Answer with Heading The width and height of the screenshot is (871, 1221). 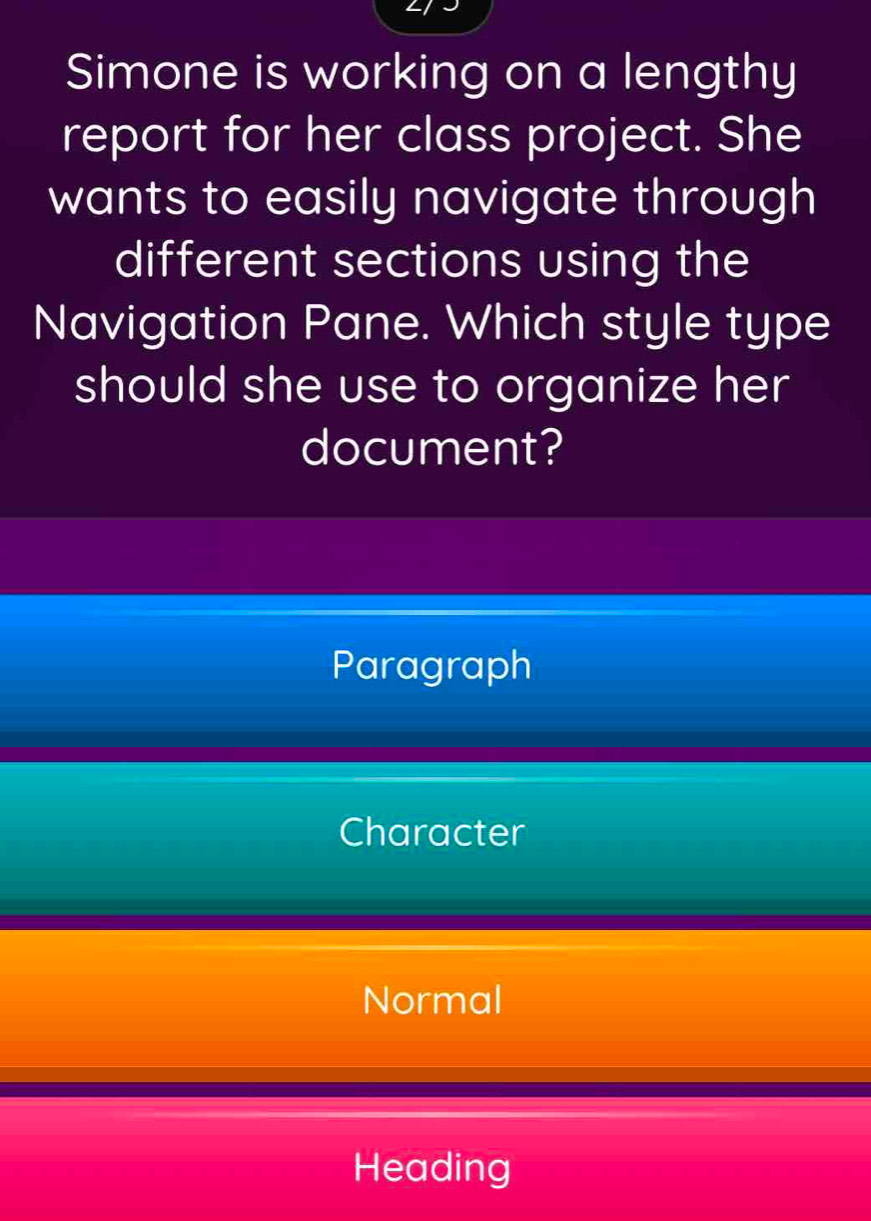(432, 1166)
